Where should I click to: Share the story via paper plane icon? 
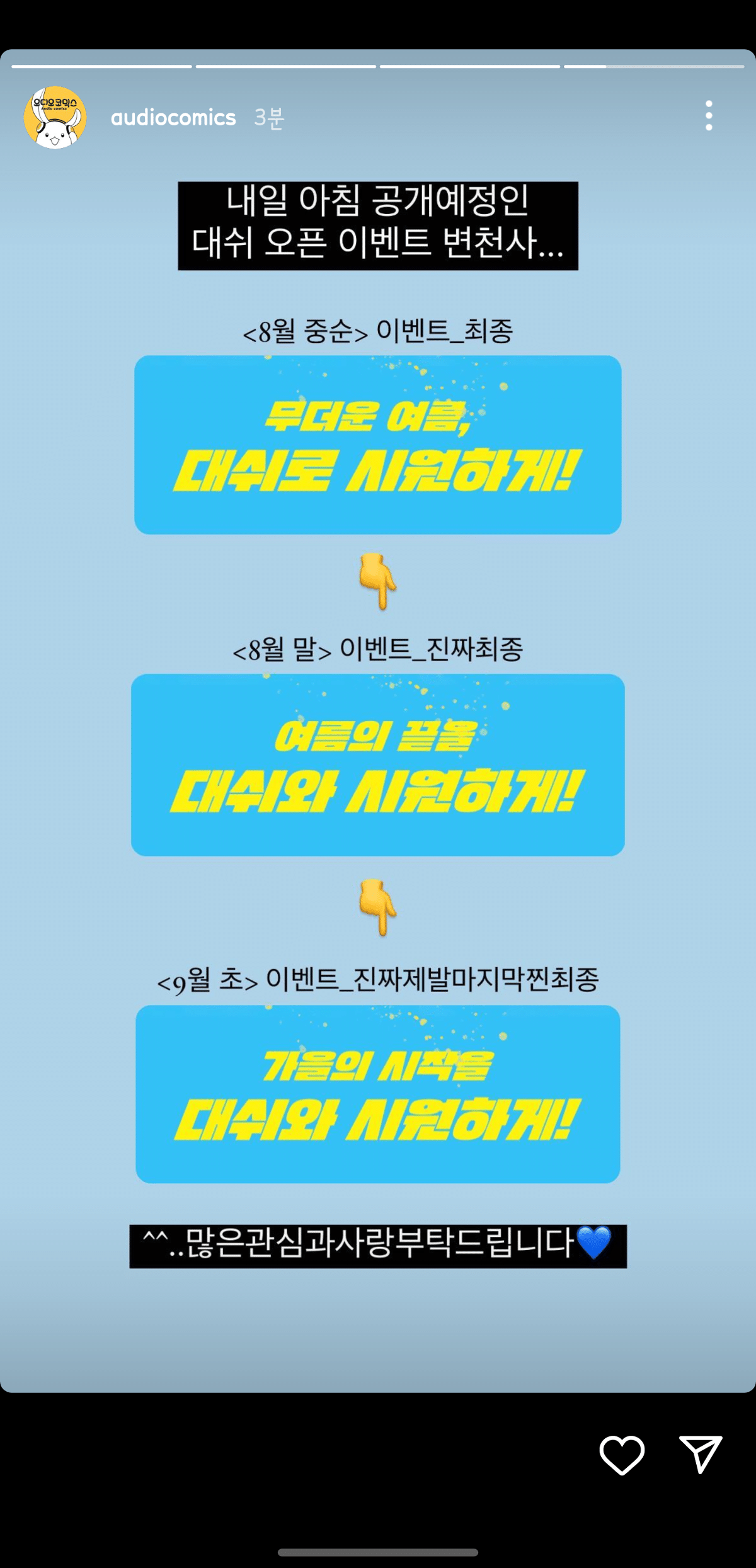pyautogui.click(x=700, y=1454)
